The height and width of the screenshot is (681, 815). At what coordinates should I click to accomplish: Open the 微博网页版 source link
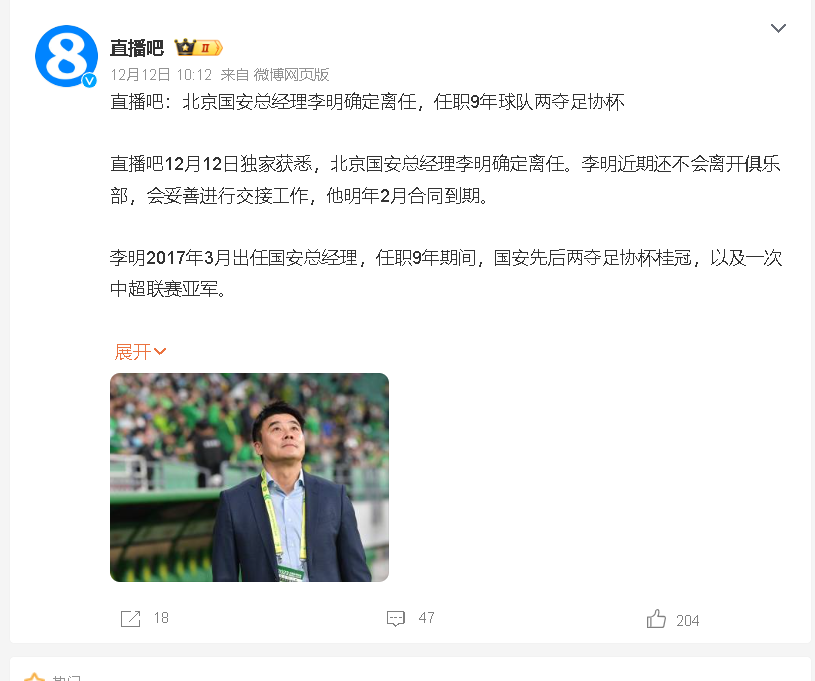tap(291, 74)
